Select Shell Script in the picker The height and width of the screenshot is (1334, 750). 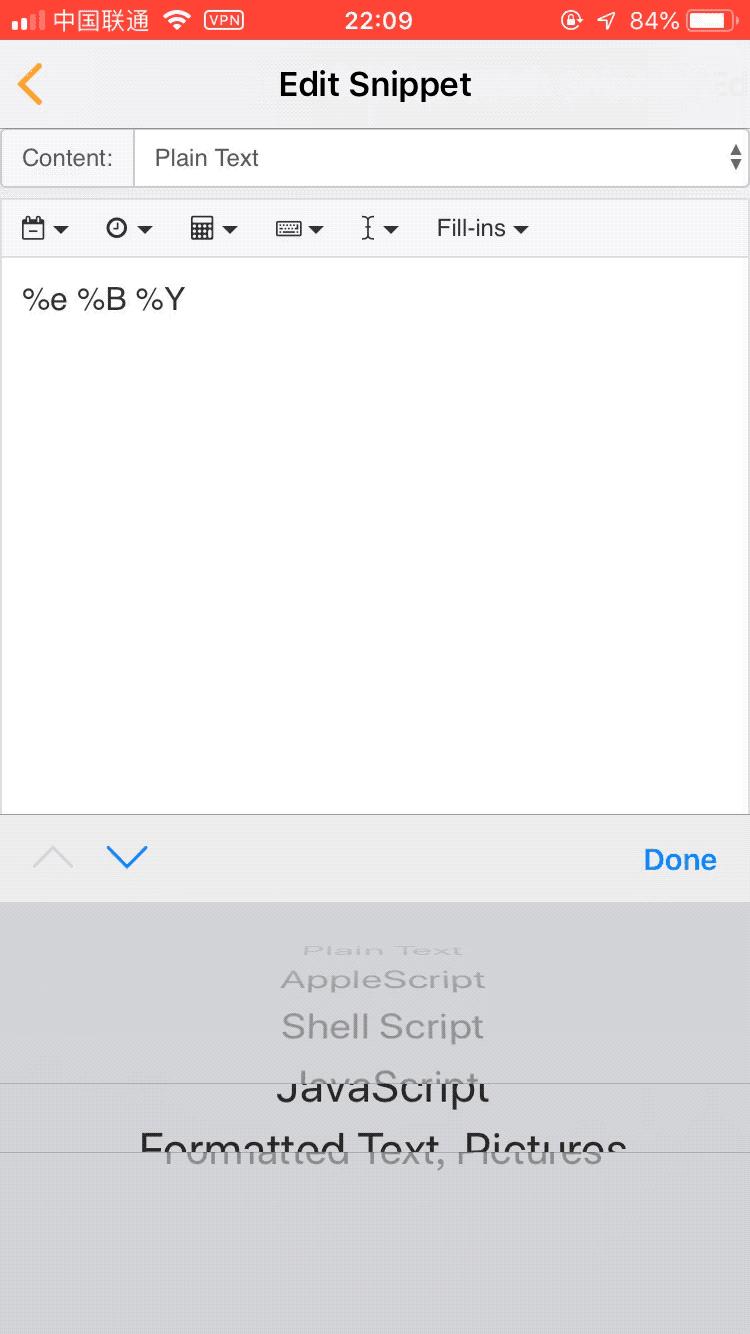[x=383, y=1027]
